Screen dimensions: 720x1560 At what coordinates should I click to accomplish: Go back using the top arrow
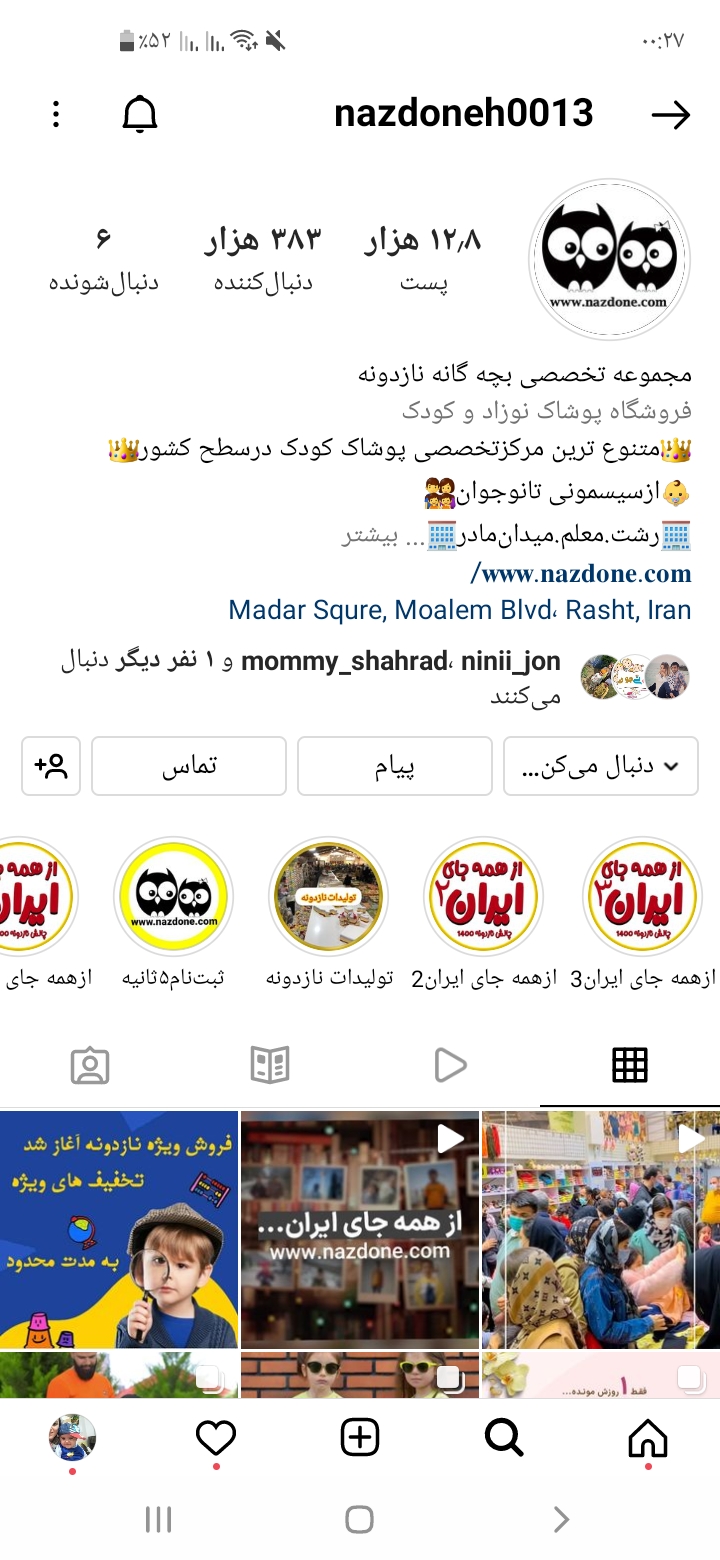670,115
